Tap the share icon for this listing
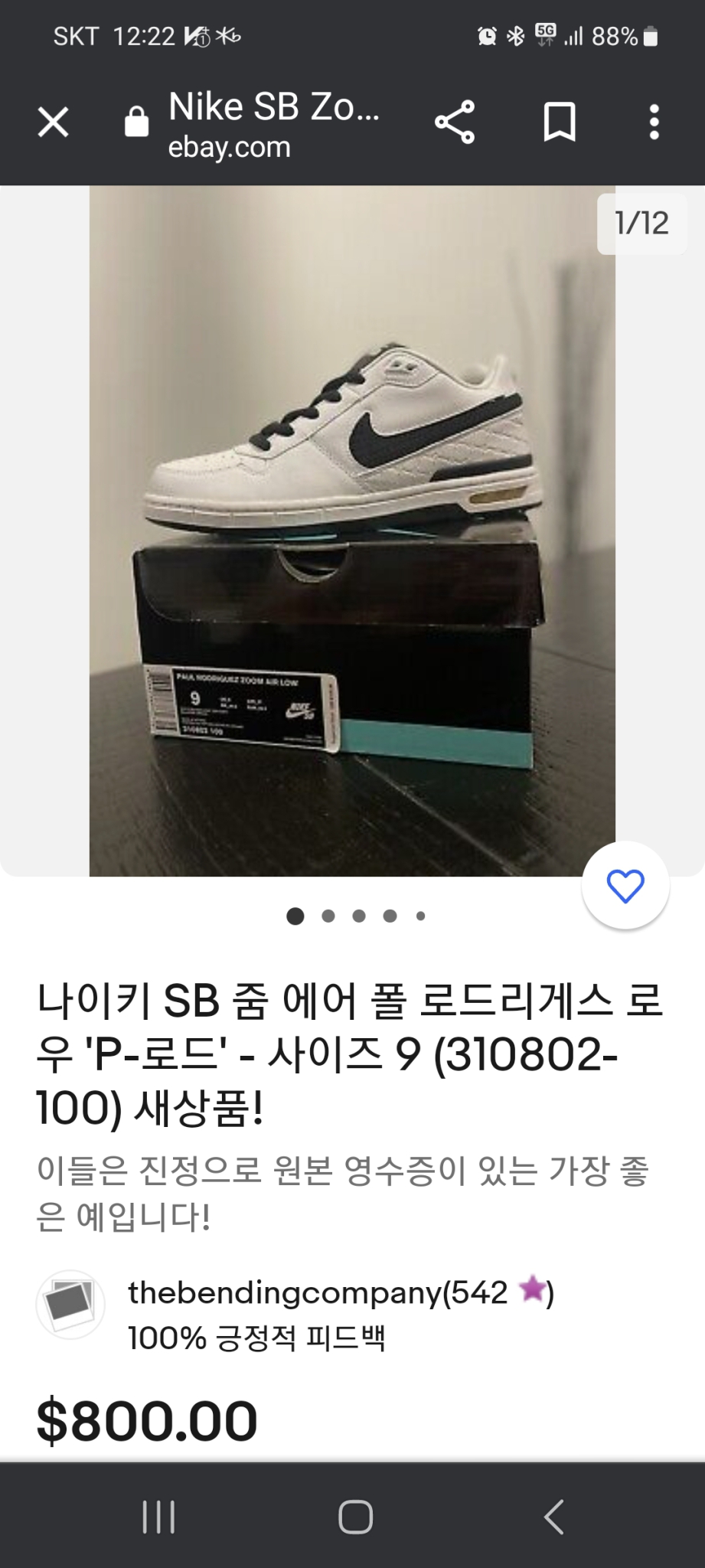 click(x=455, y=121)
